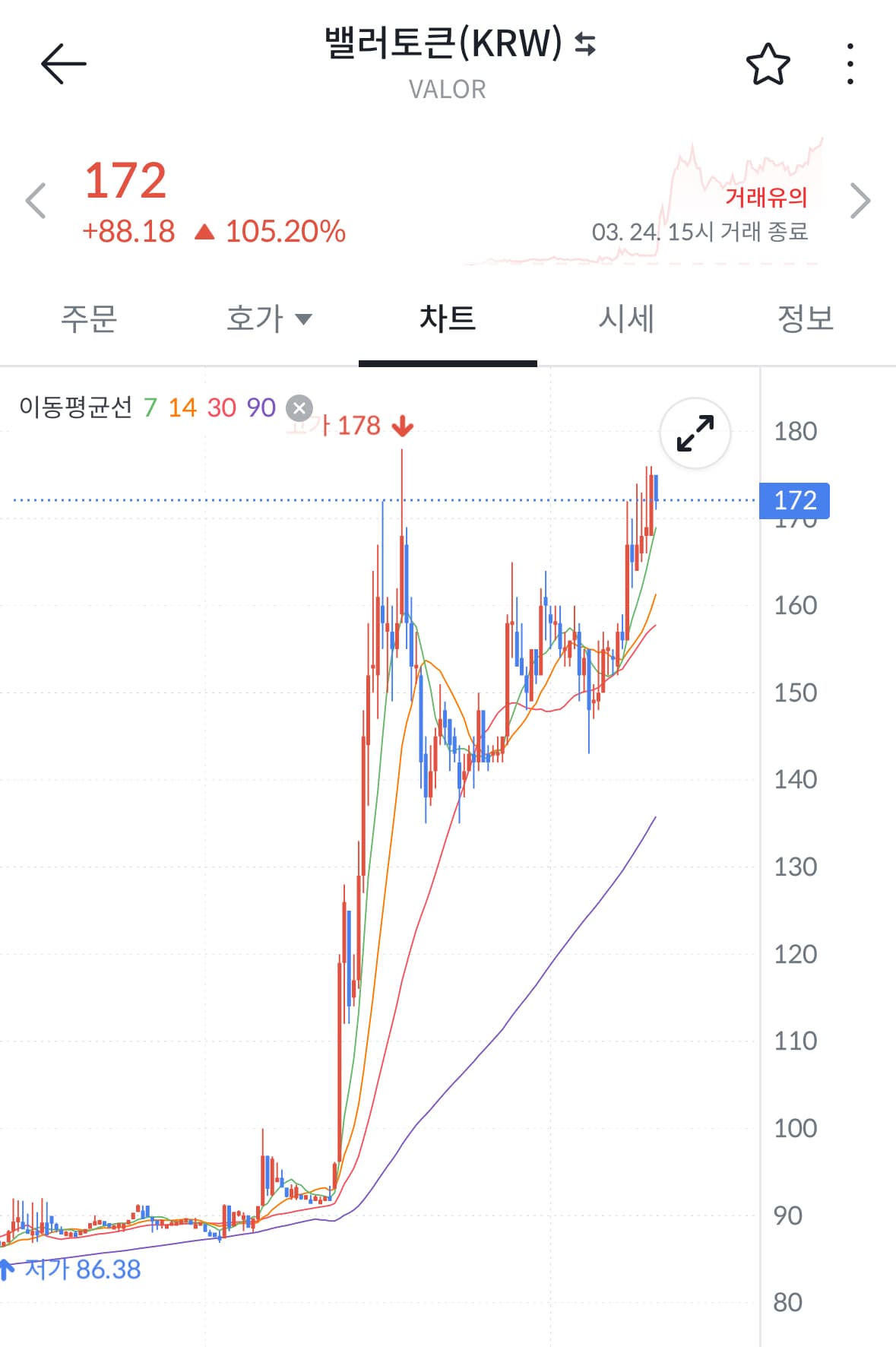The width and height of the screenshot is (896, 1347).
Task: Open the three-dot overflow menu
Action: pos(850,64)
